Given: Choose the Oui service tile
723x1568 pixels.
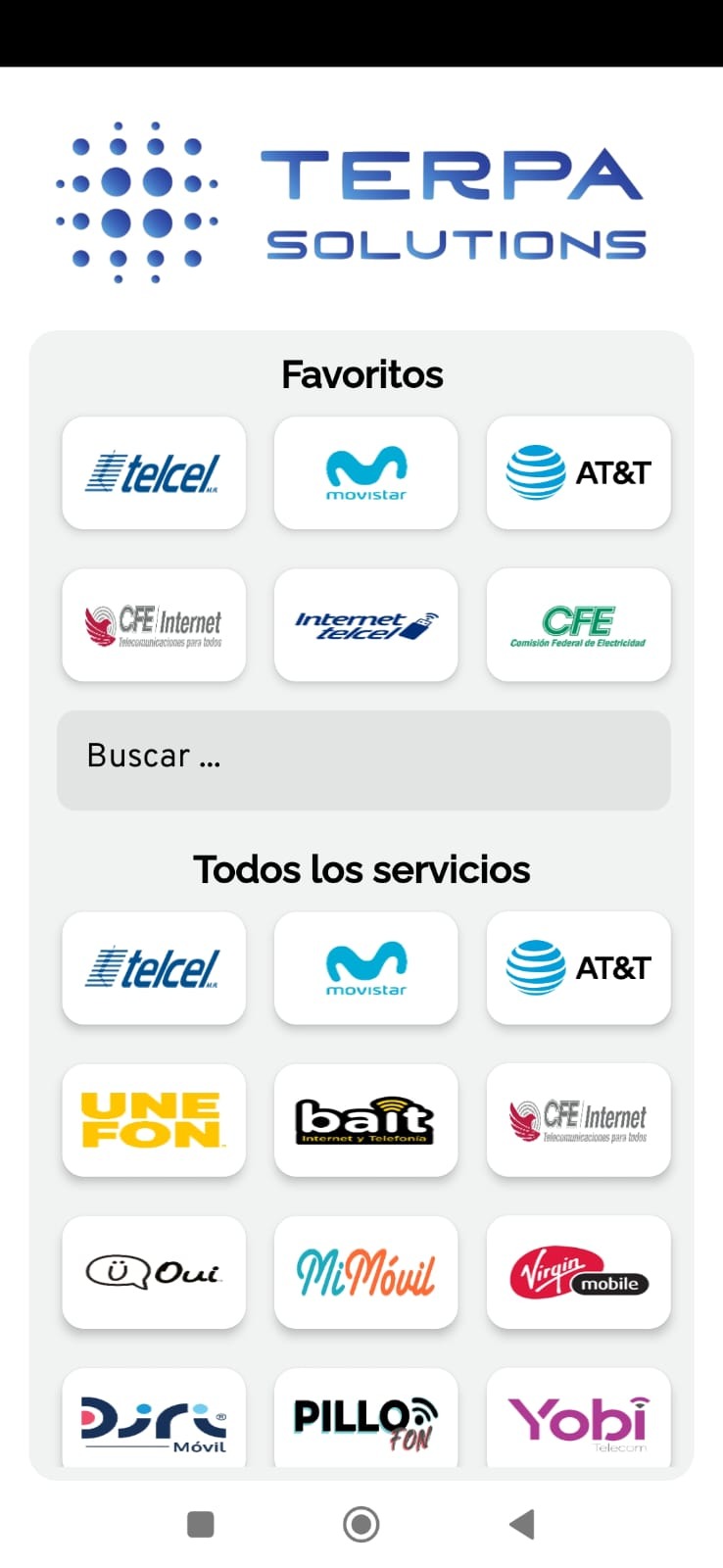Looking at the screenshot, I should 154,1272.
